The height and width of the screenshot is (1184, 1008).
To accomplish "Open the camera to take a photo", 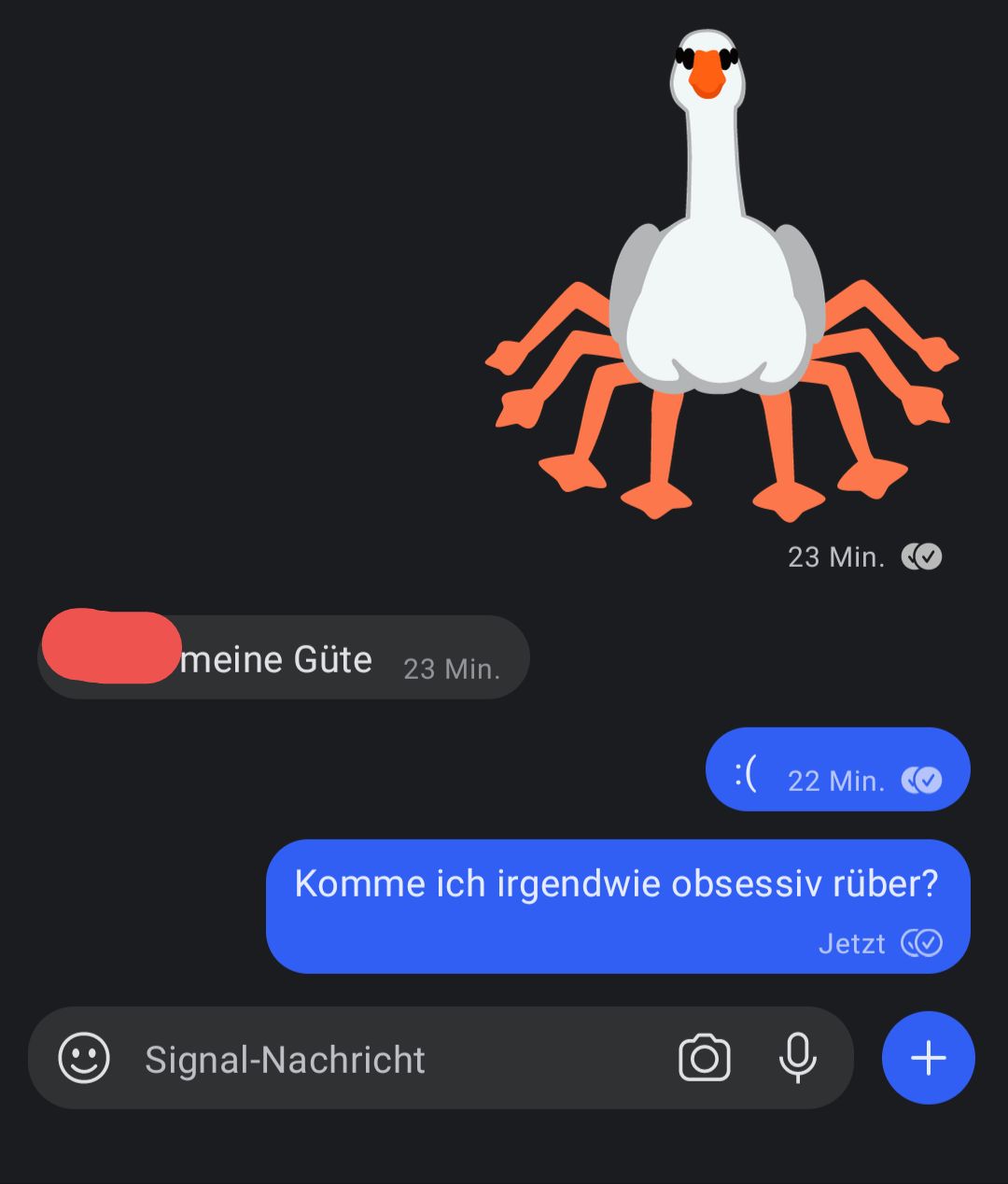I will 704,1058.
